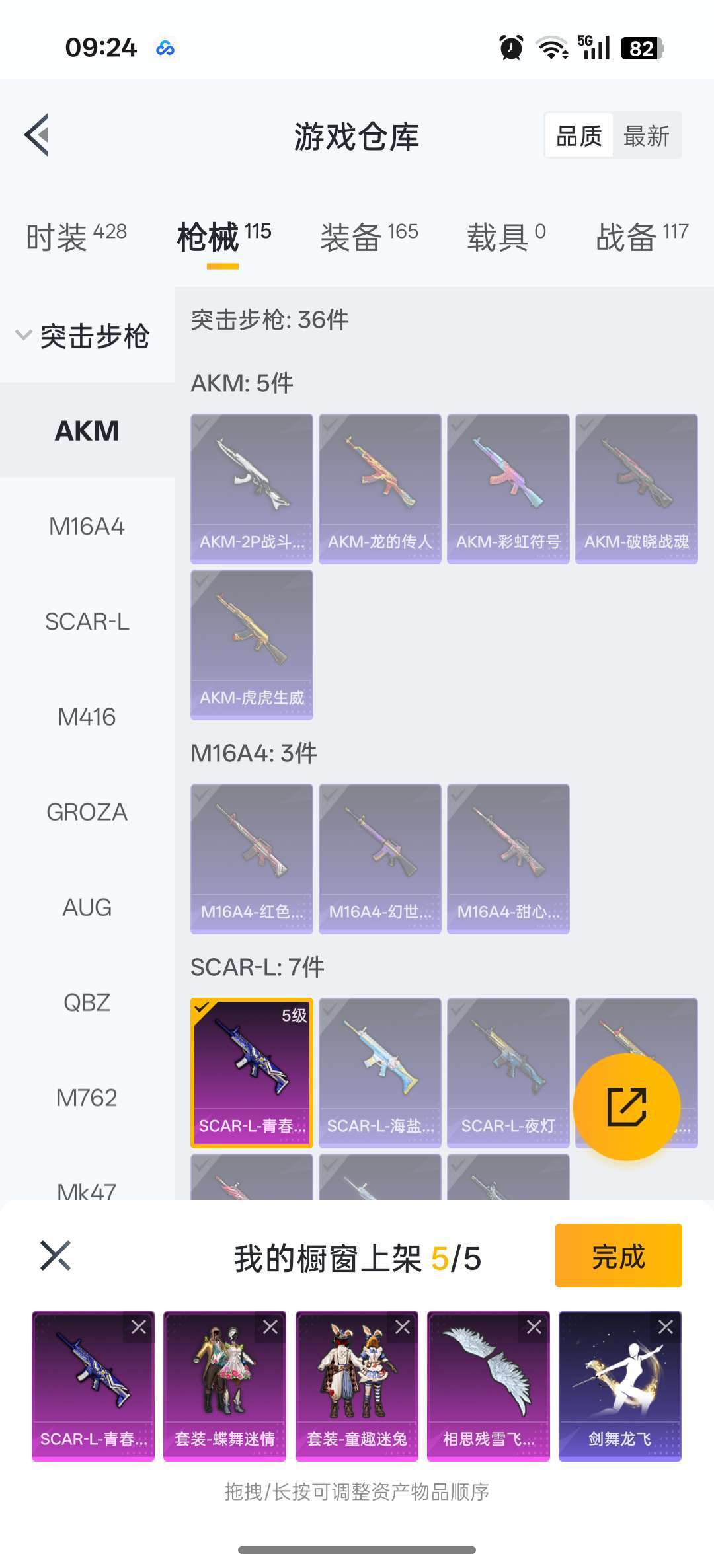Select the AKM-龙的传人 skin
Image resolution: width=714 pixels, height=1568 pixels.
379,489
